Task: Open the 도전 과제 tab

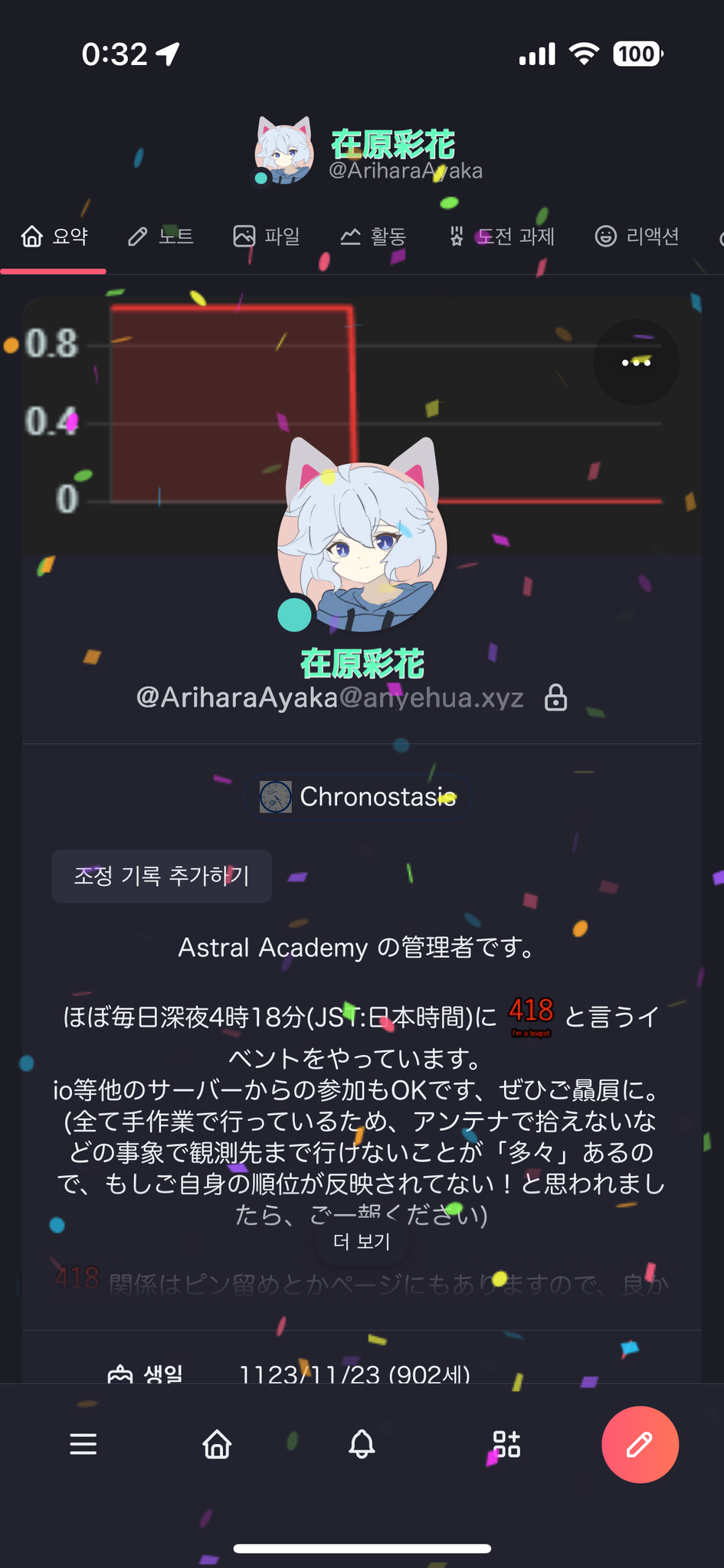Action: [501, 237]
